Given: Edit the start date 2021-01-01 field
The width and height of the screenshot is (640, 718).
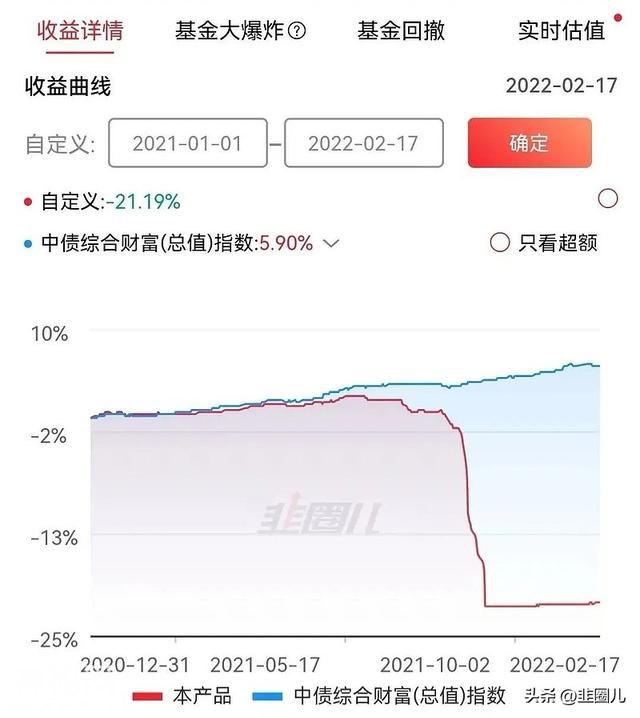Looking at the screenshot, I should click(188, 143).
